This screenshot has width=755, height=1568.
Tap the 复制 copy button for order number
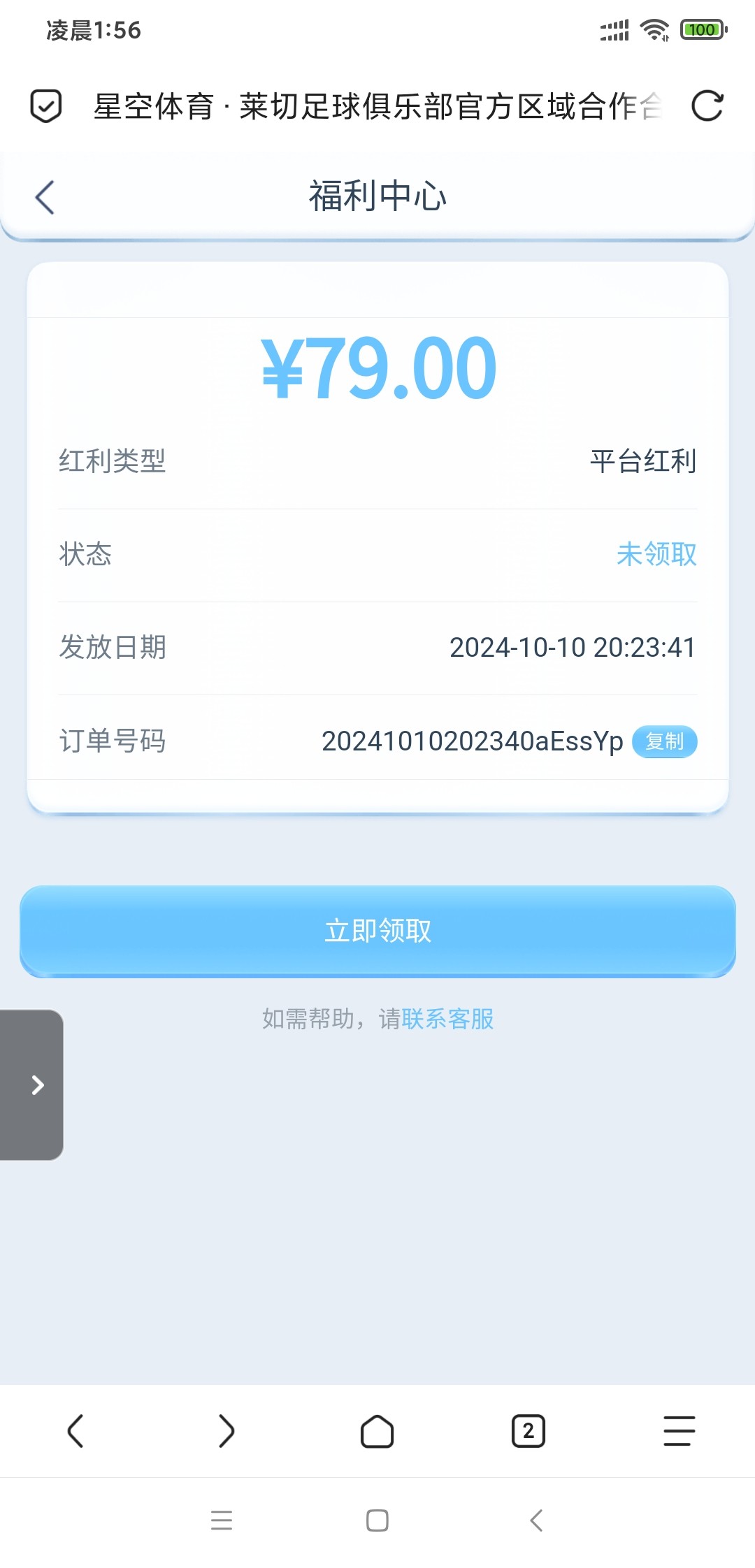tap(664, 742)
